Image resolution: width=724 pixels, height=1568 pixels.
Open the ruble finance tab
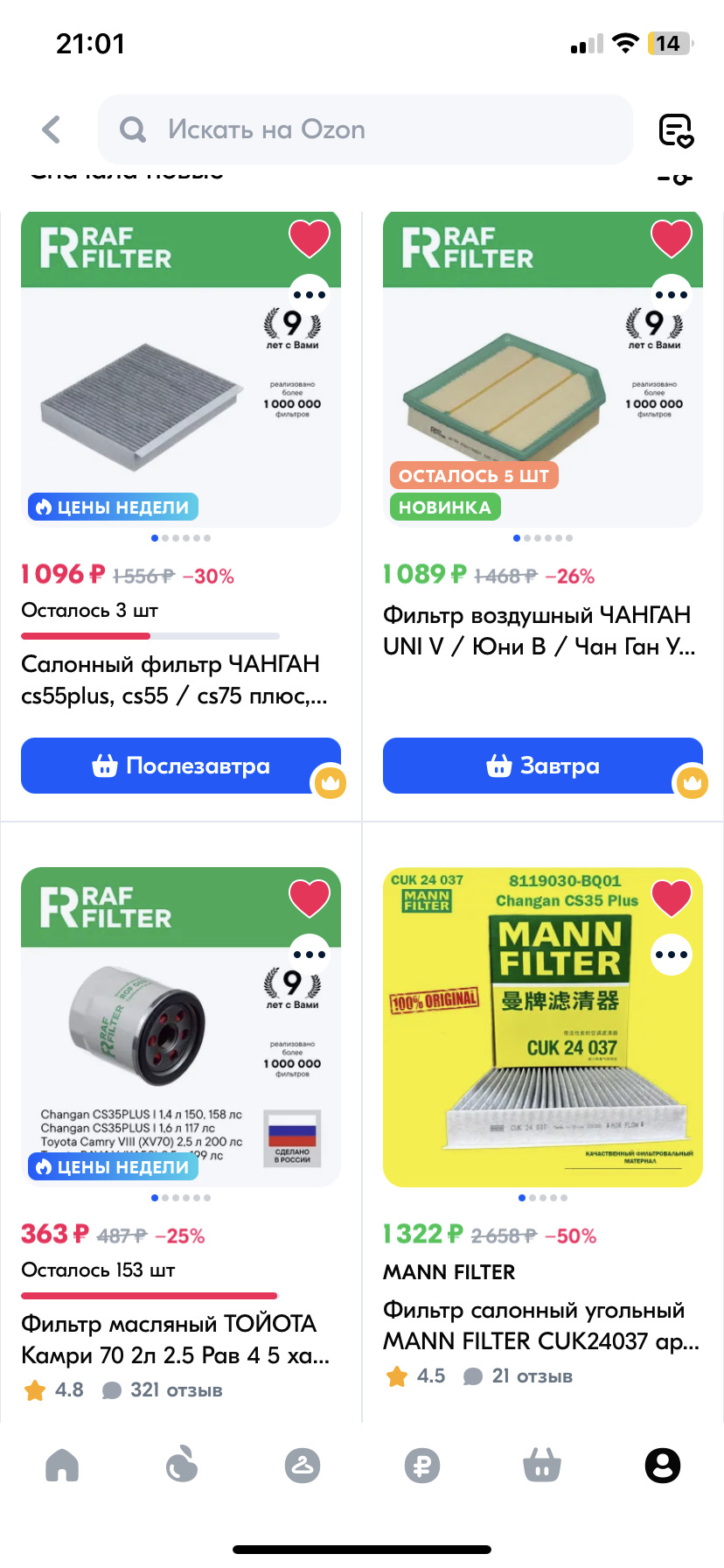point(422,1465)
